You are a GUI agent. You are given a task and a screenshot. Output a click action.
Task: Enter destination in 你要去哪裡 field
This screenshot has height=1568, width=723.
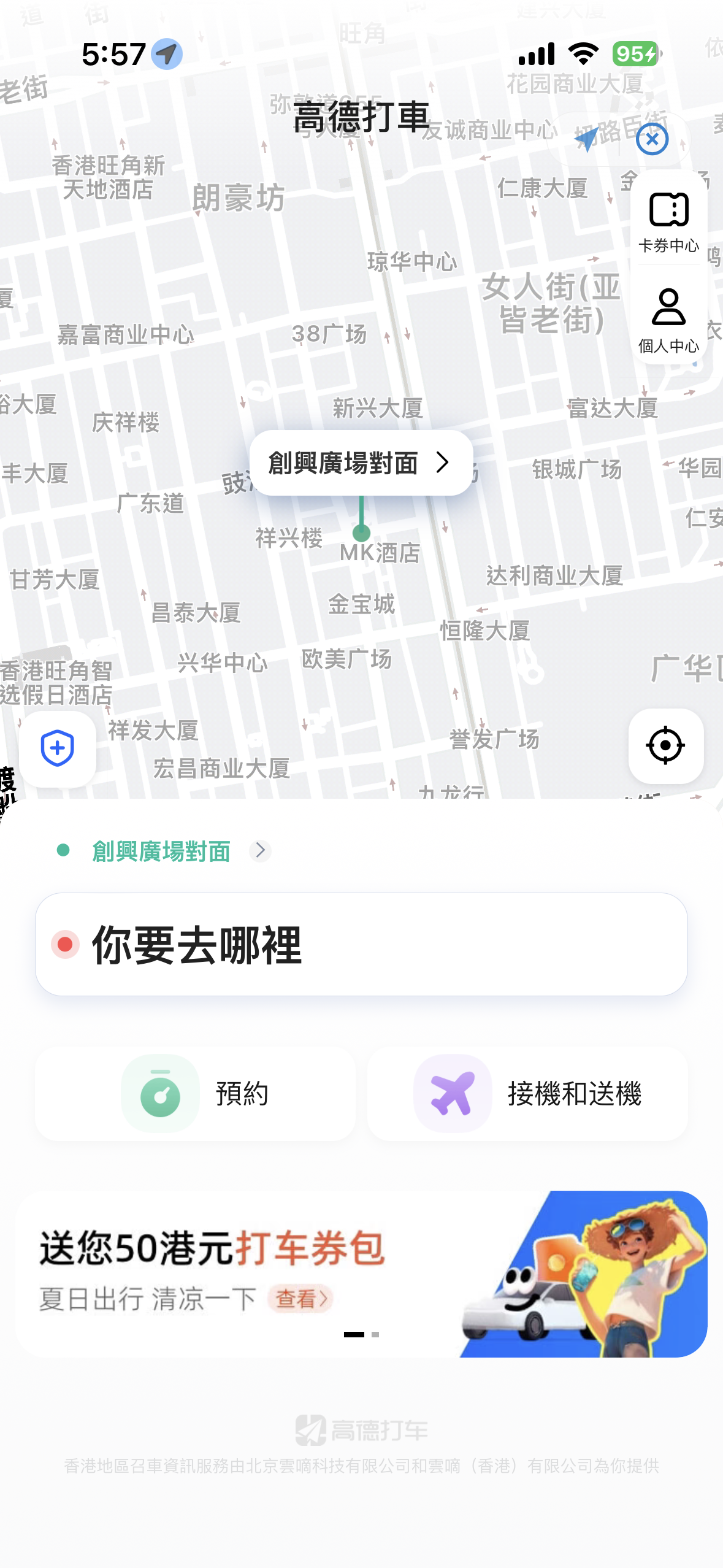click(x=361, y=945)
